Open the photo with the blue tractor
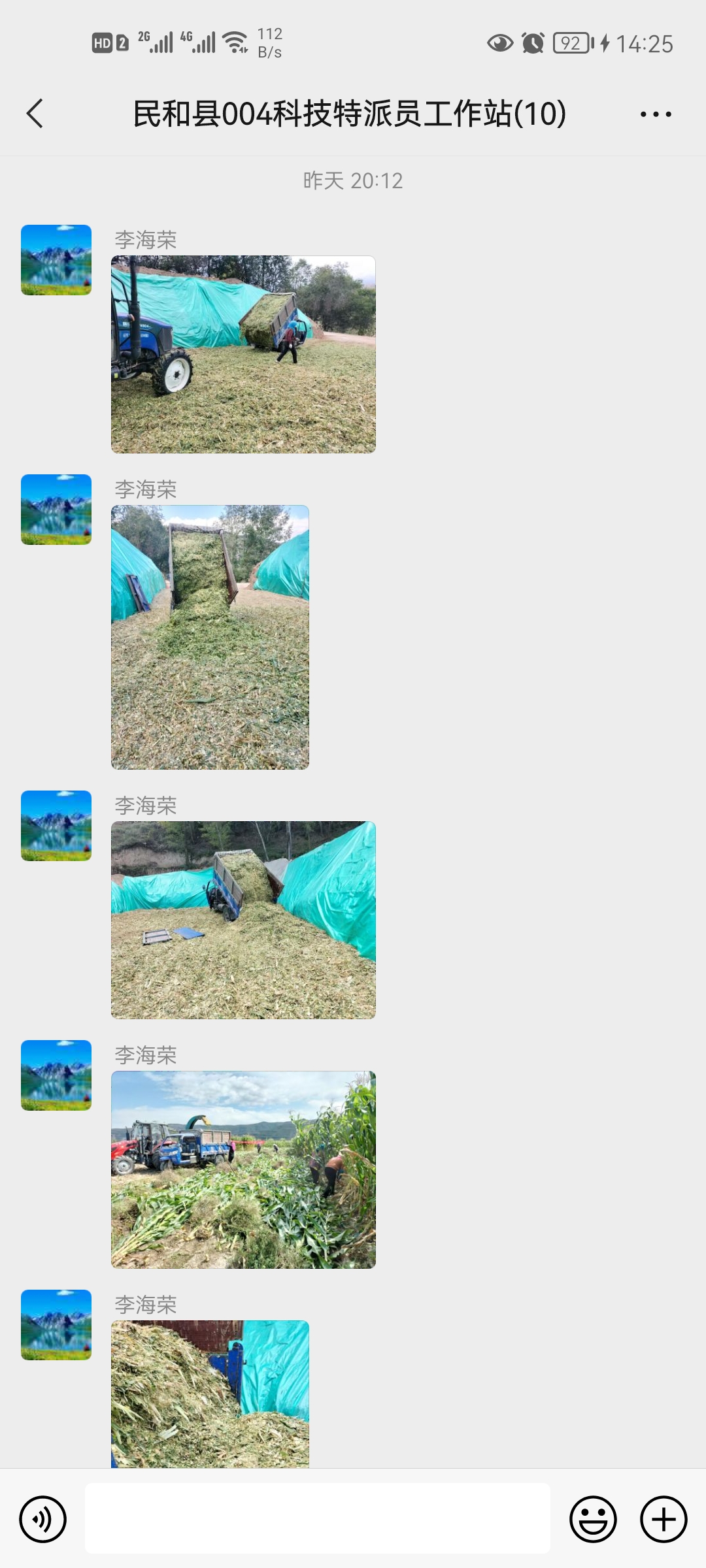The width and height of the screenshot is (706, 1568). tap(243, 355)
